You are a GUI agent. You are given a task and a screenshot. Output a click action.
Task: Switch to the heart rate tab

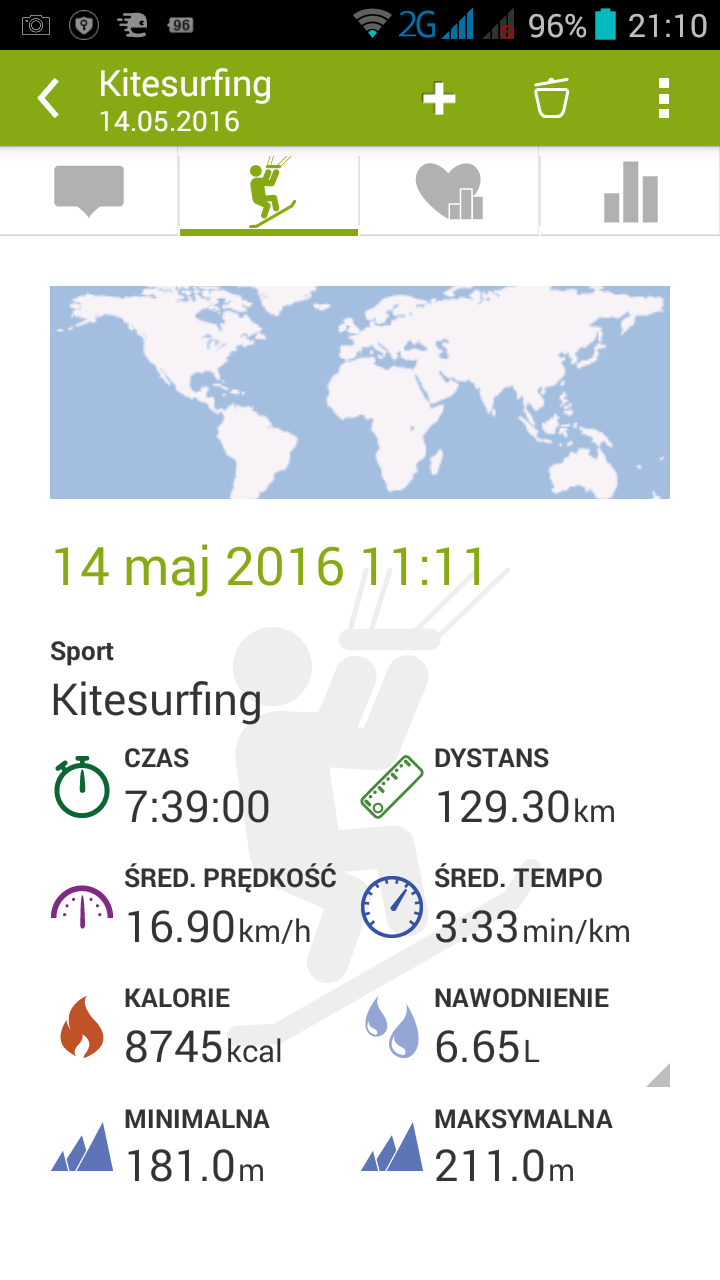coord(449,191)
